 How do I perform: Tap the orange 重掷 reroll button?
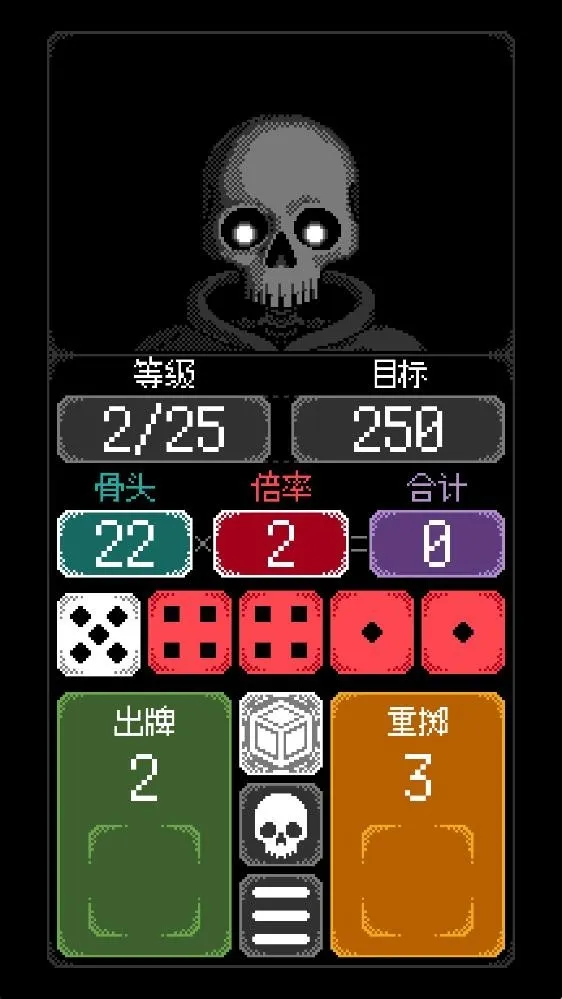(417, 824)
